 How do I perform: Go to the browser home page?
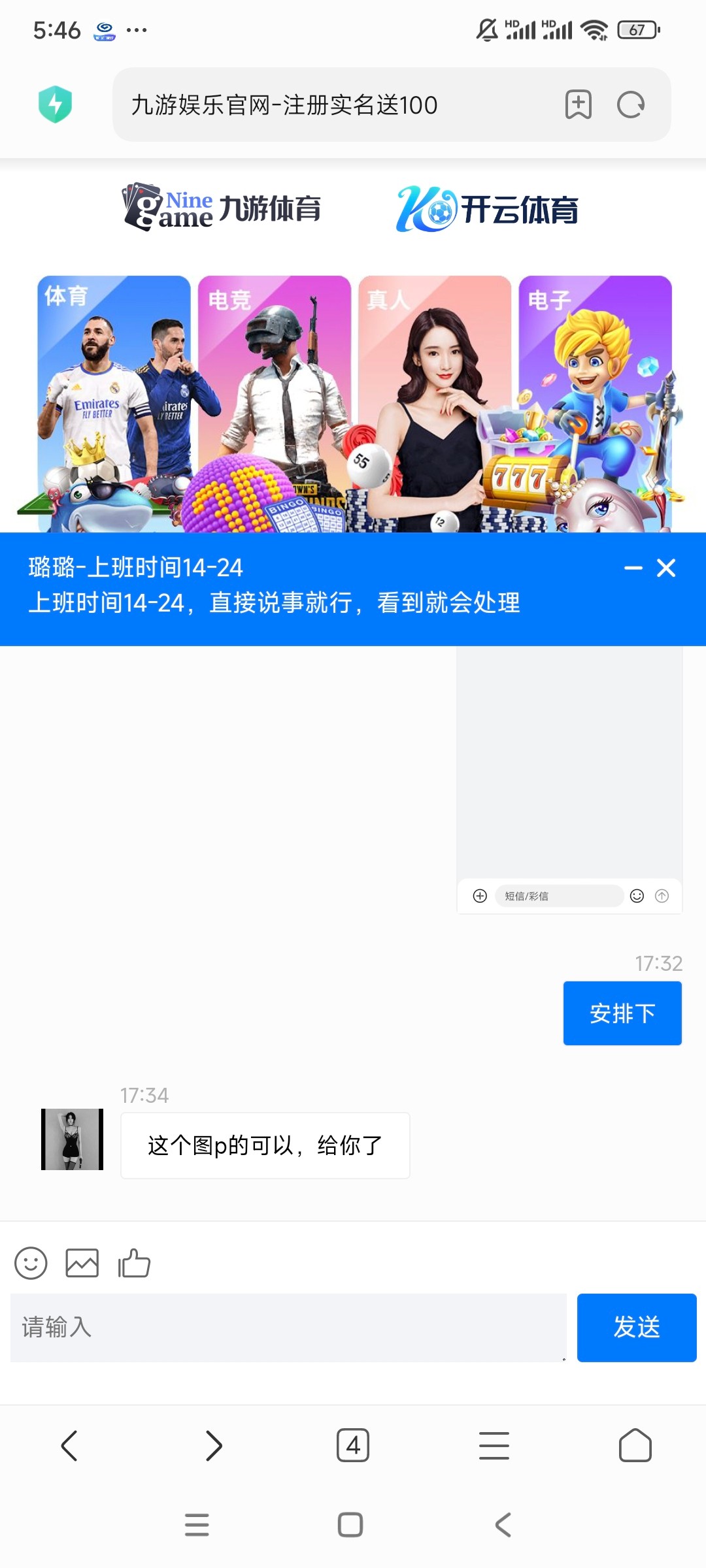tap(635, 1445)
